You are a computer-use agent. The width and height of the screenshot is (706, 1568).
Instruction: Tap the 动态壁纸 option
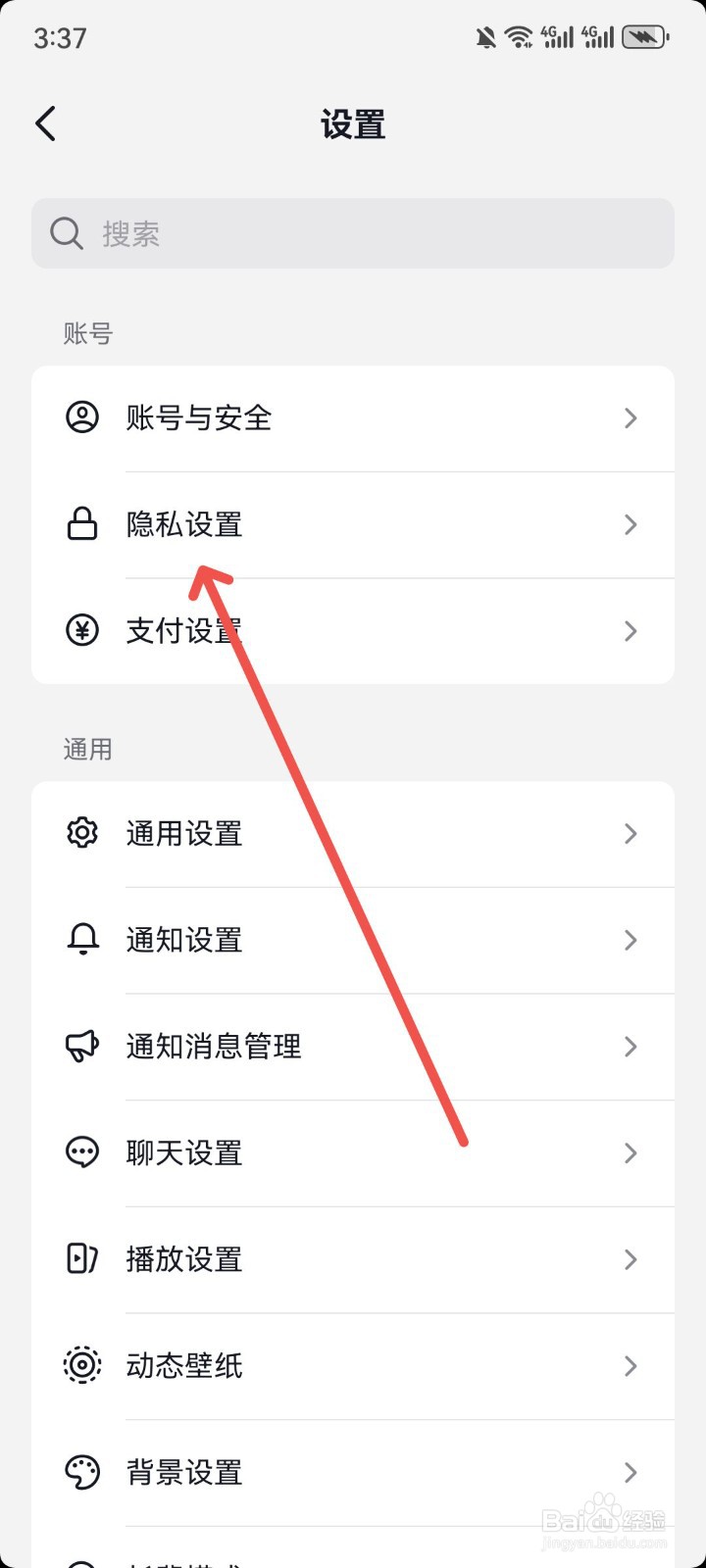point(353,1365)
